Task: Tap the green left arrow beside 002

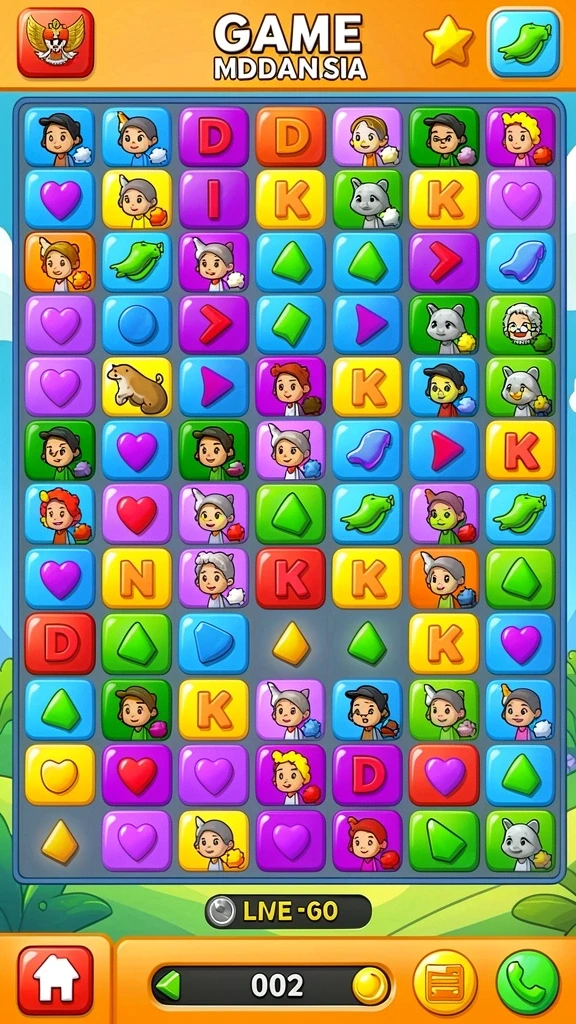Action: [x=169, y=985]
